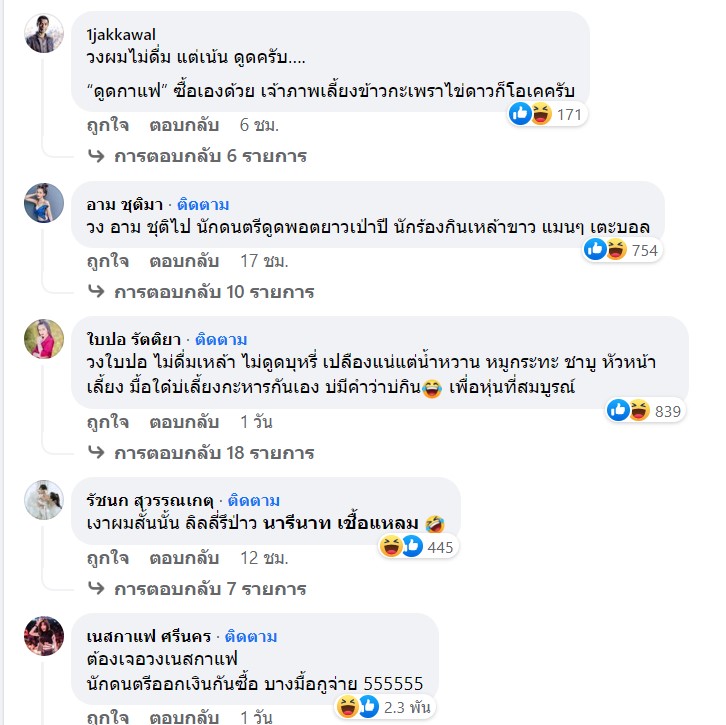Open 1jakkawal's profile avatar

tap(45, 35)
